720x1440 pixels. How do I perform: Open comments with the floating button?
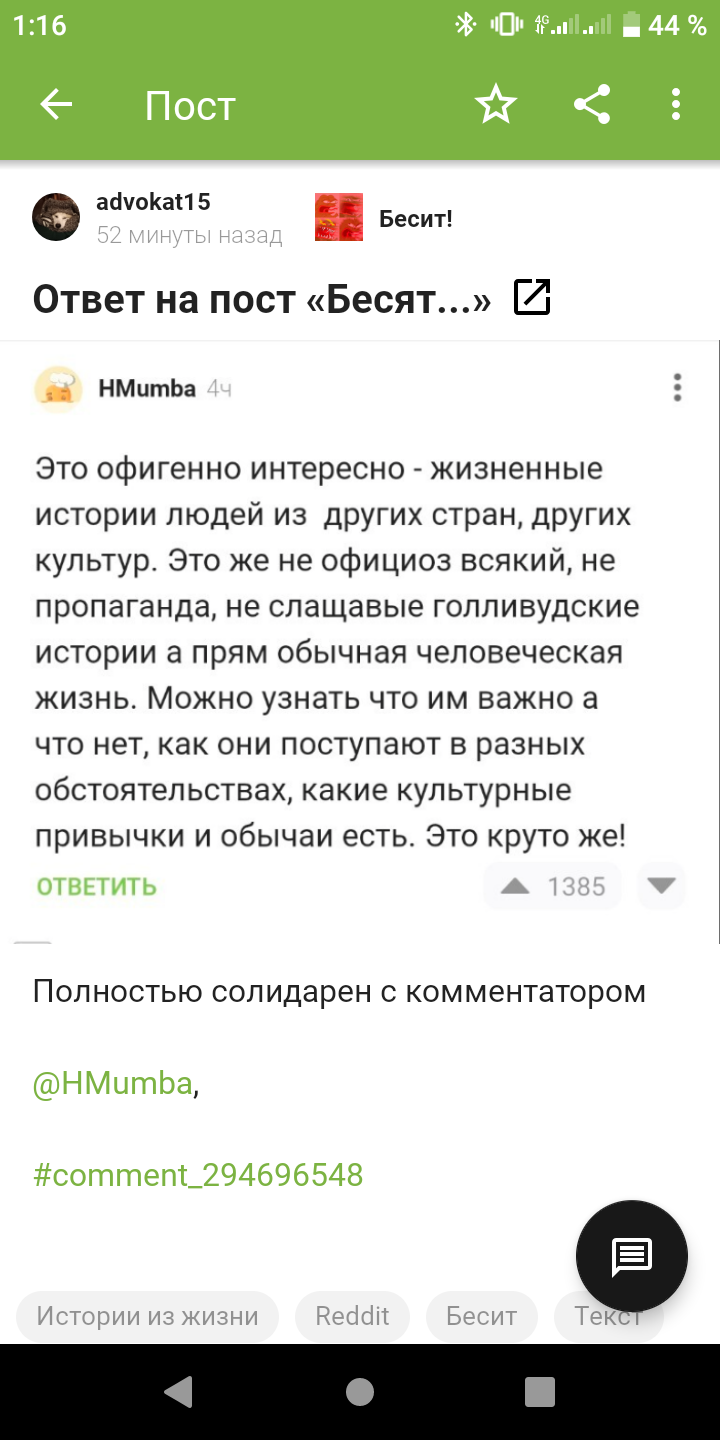pos(632,1255)
